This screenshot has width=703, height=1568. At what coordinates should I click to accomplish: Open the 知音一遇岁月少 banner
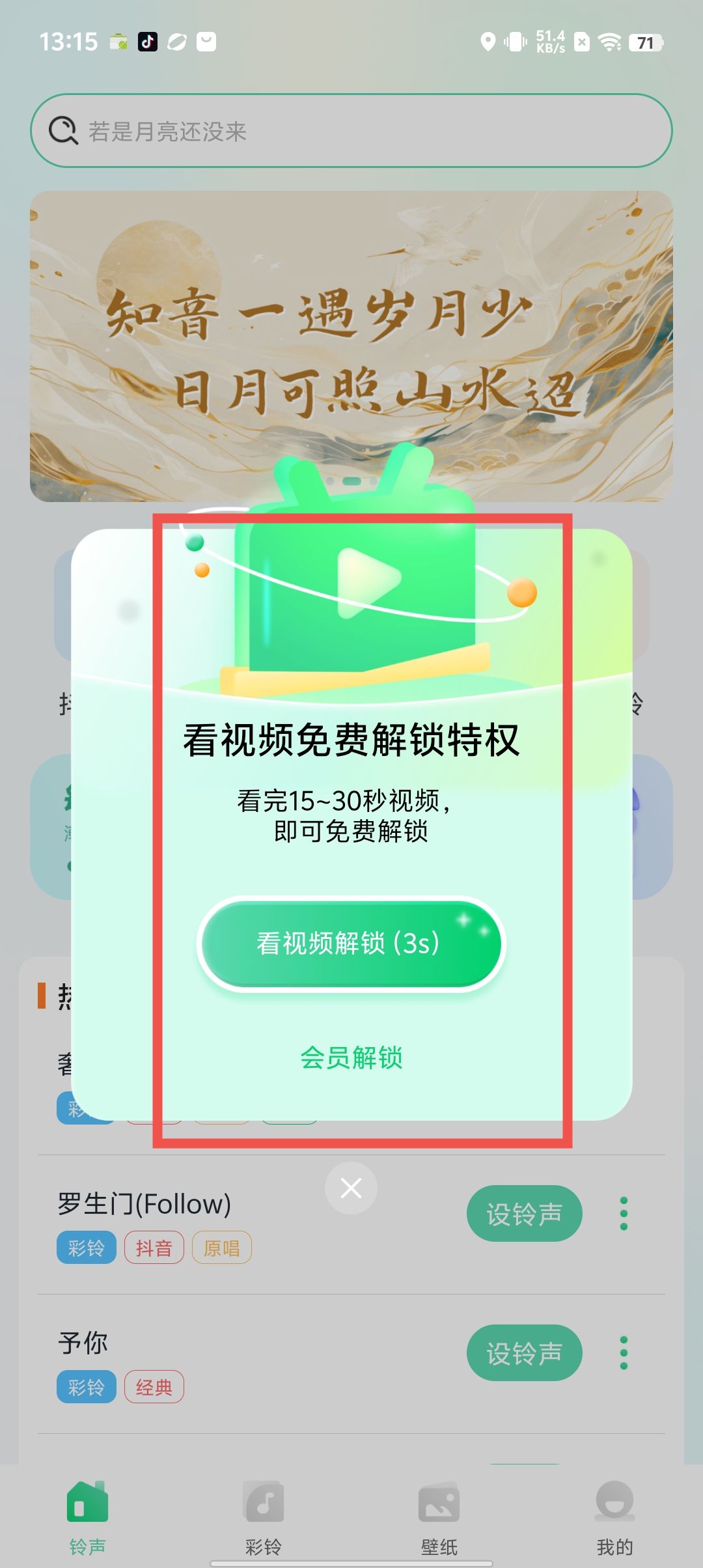point(351,345)
